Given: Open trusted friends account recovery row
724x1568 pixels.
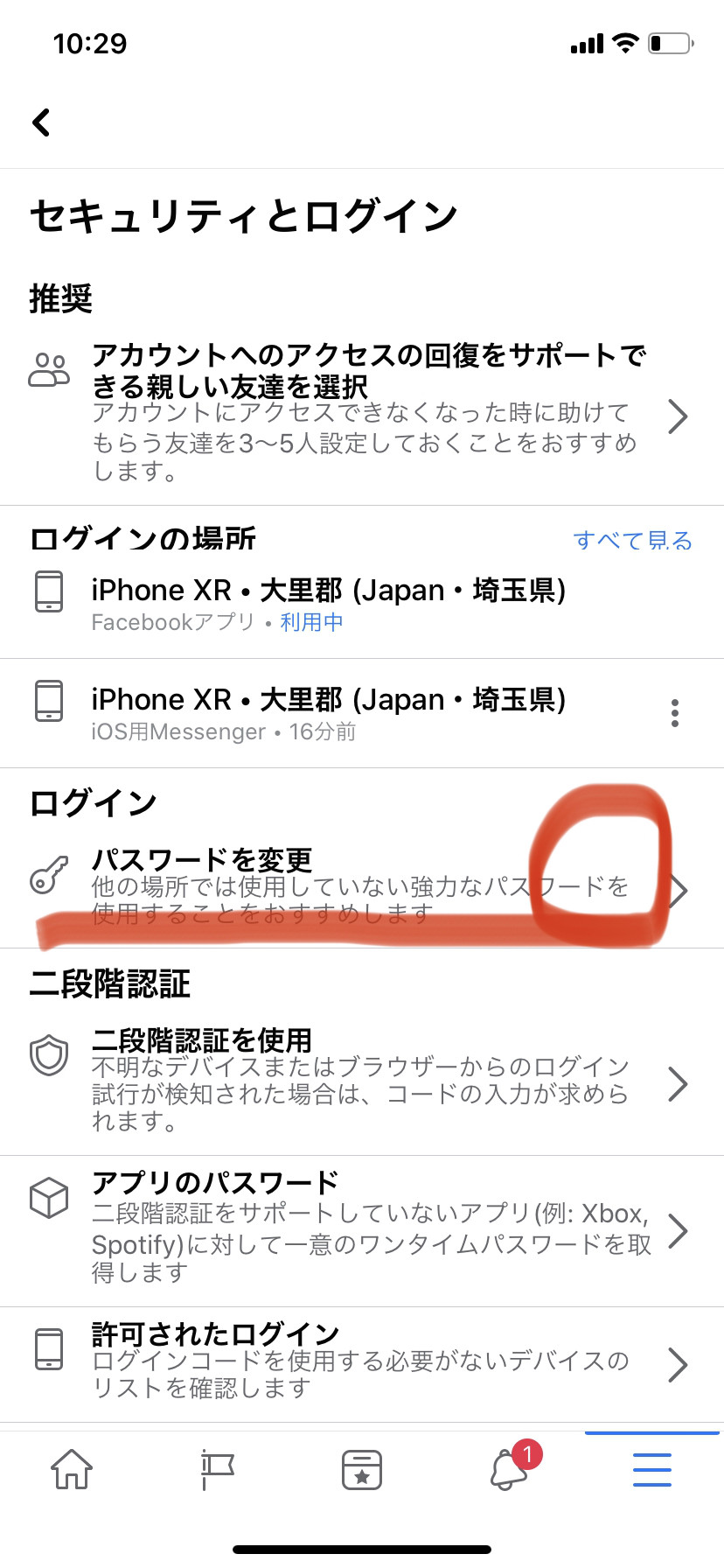Looking at the screenshot, I should pos(362,415).
